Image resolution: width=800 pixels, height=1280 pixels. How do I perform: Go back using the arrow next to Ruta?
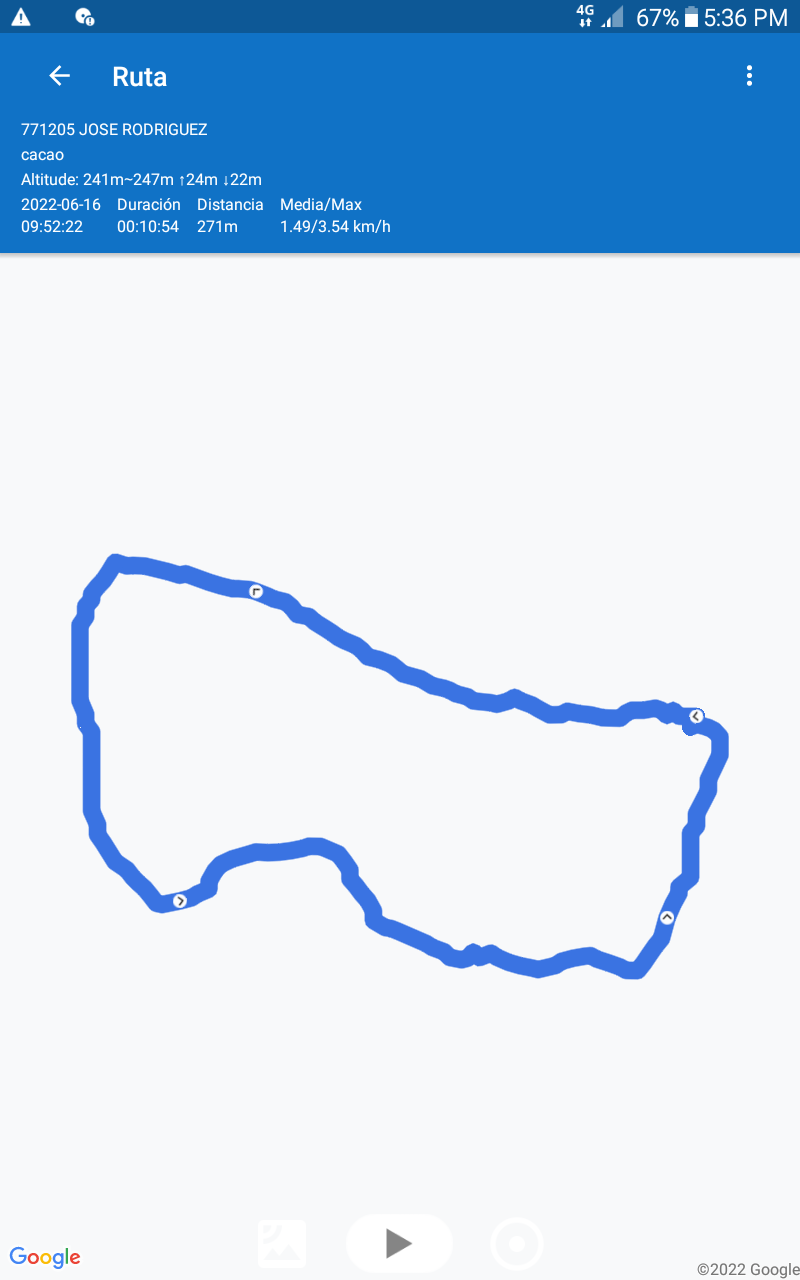tap(60, 76)
